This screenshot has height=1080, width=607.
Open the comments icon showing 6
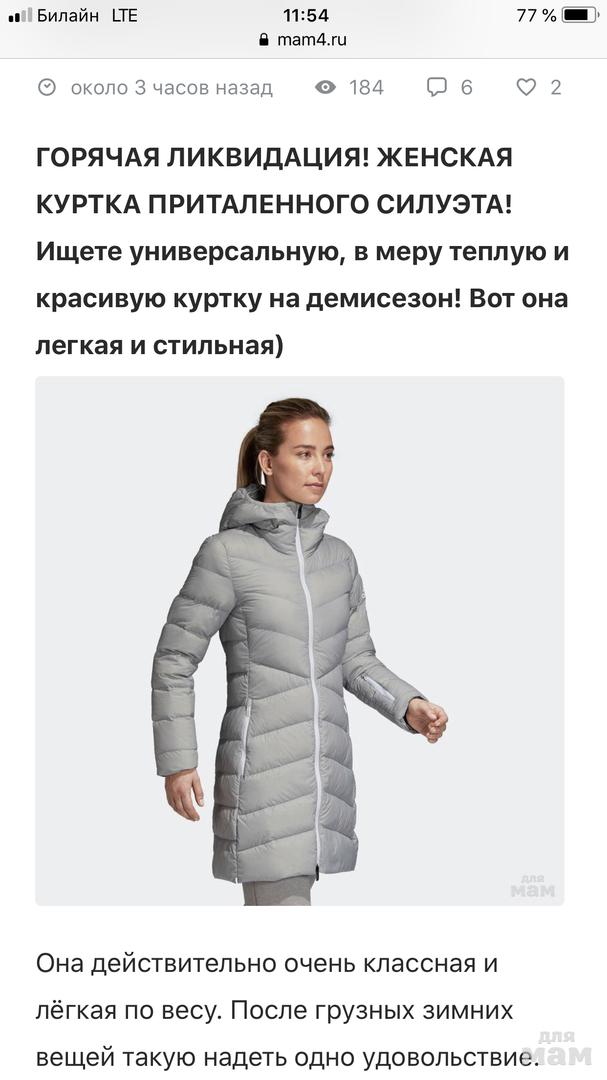coord(437,87)
